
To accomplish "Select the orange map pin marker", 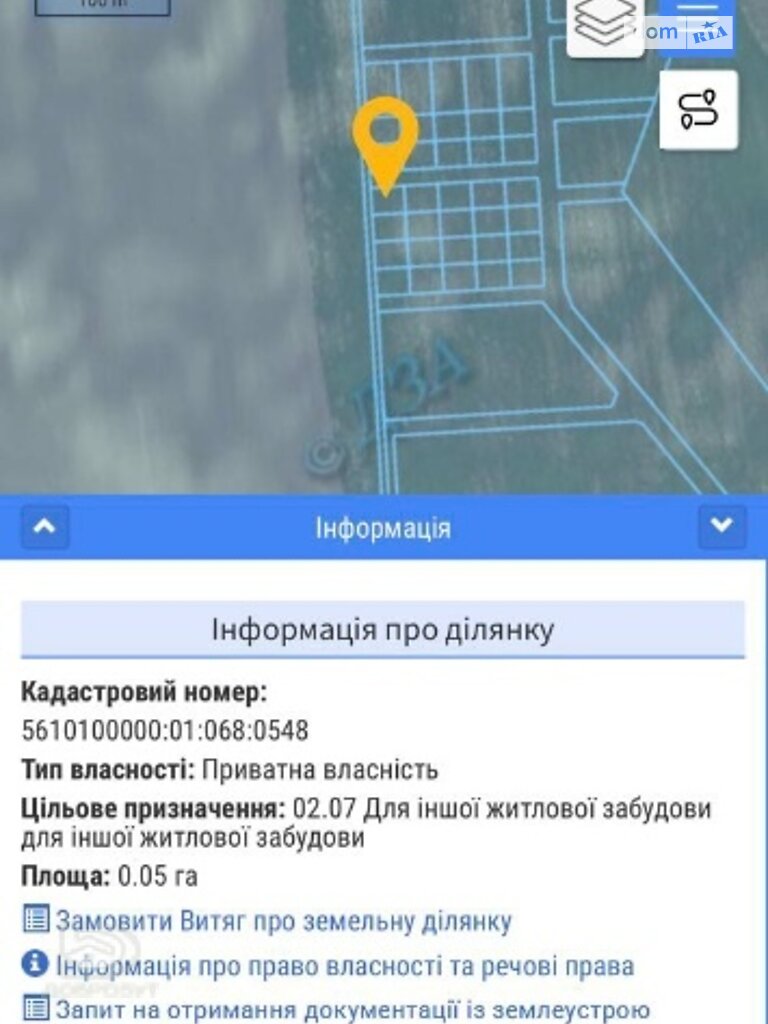I will click(385, 137).
